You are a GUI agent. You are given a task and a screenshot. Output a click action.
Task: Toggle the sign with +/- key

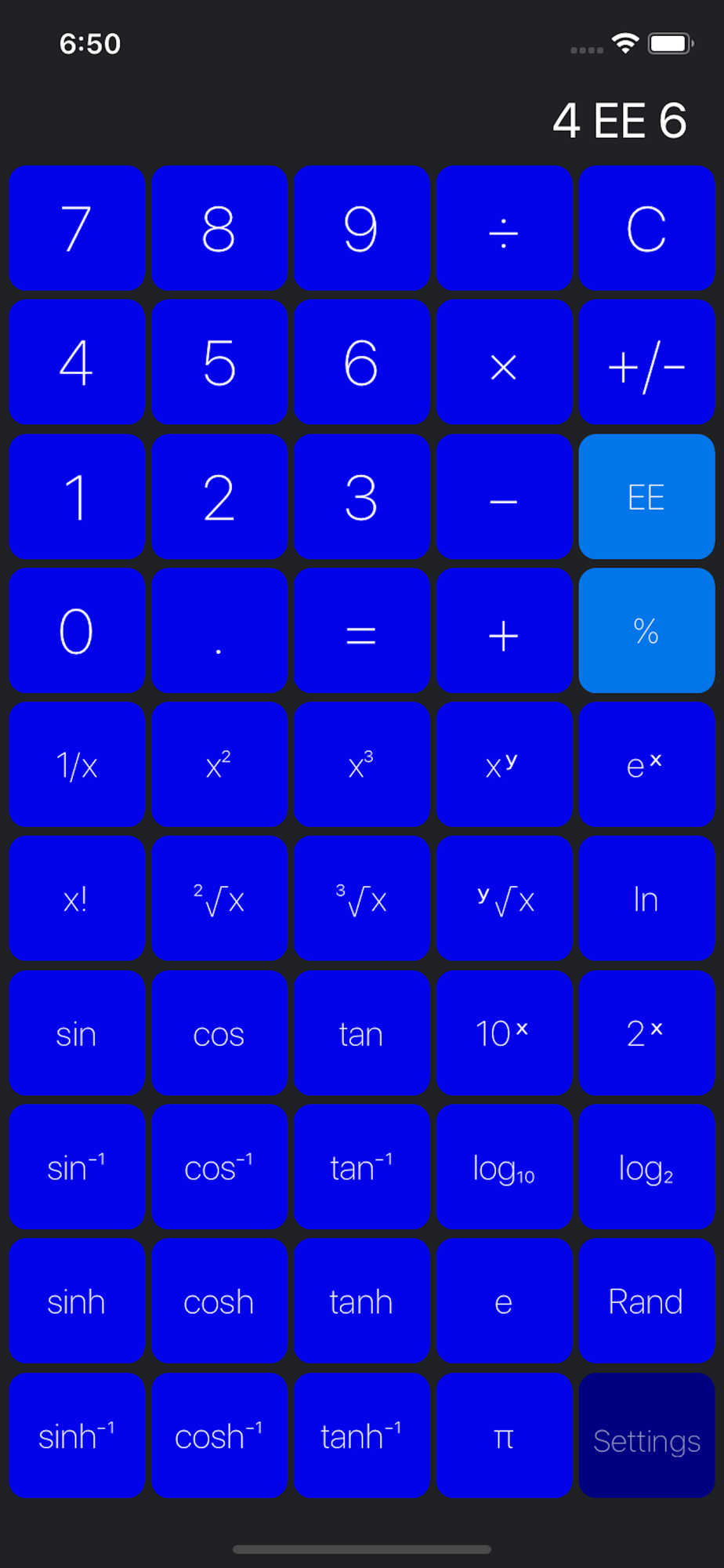point(646,363)
